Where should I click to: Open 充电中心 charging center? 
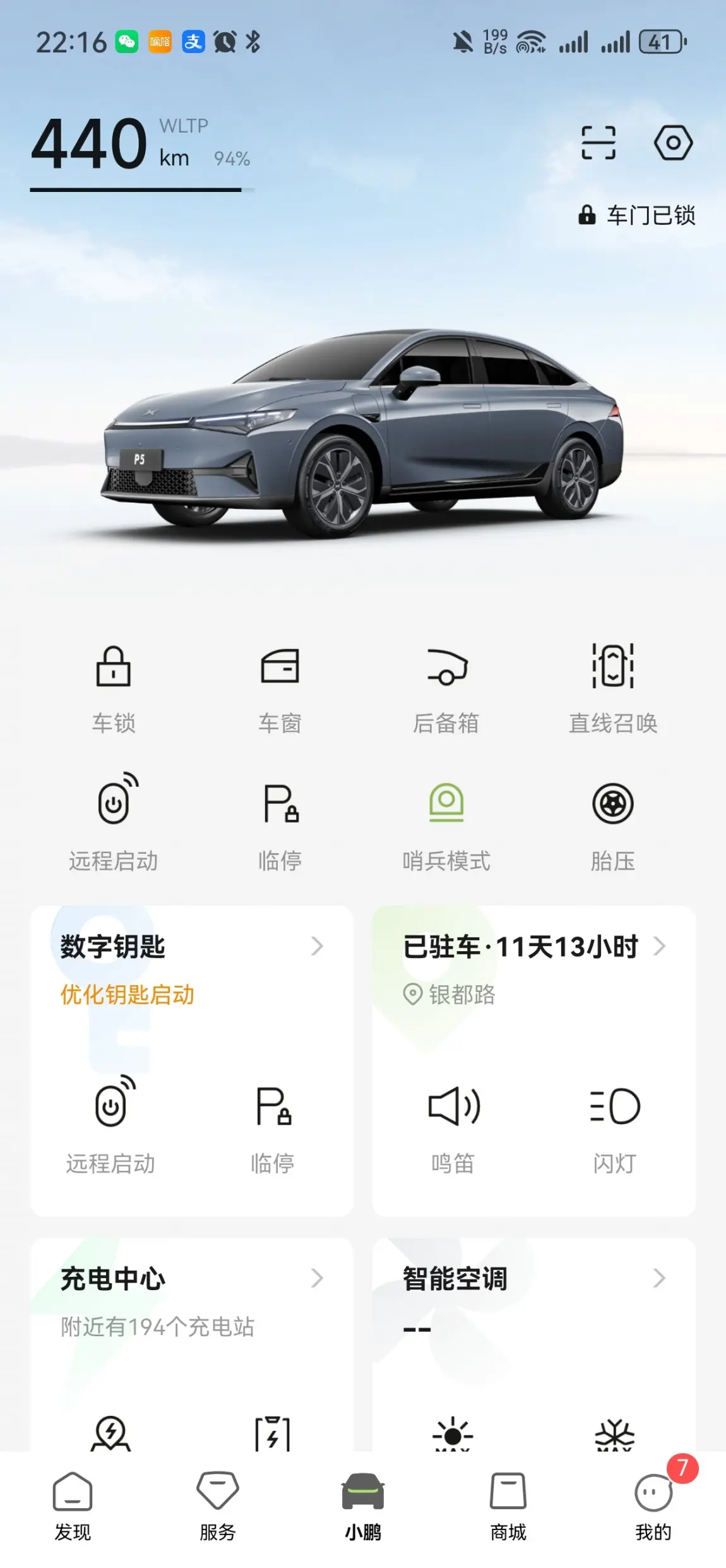click(189, 1279)
